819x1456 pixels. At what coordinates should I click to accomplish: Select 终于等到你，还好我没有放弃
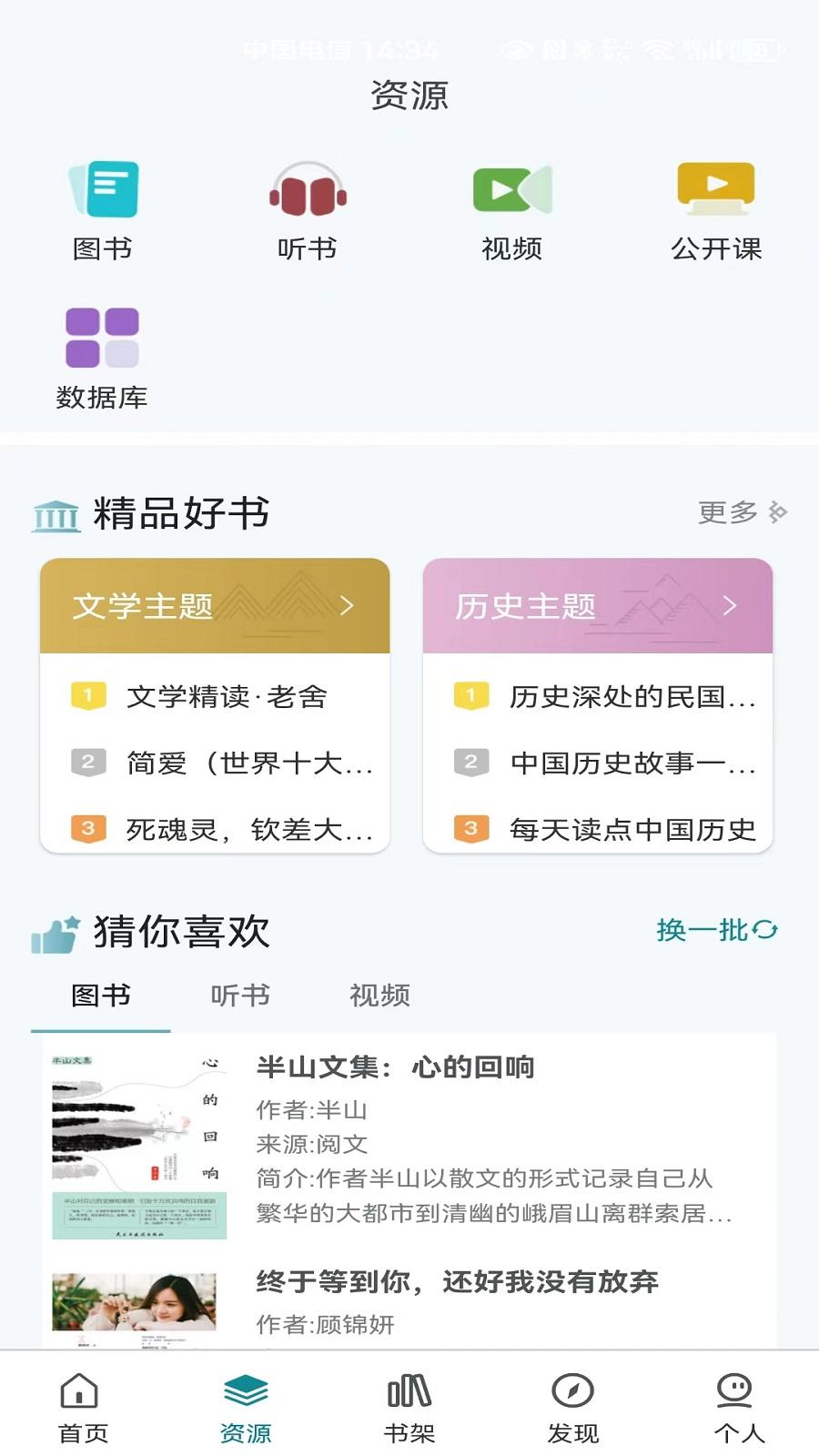(x=460, y=1283)
